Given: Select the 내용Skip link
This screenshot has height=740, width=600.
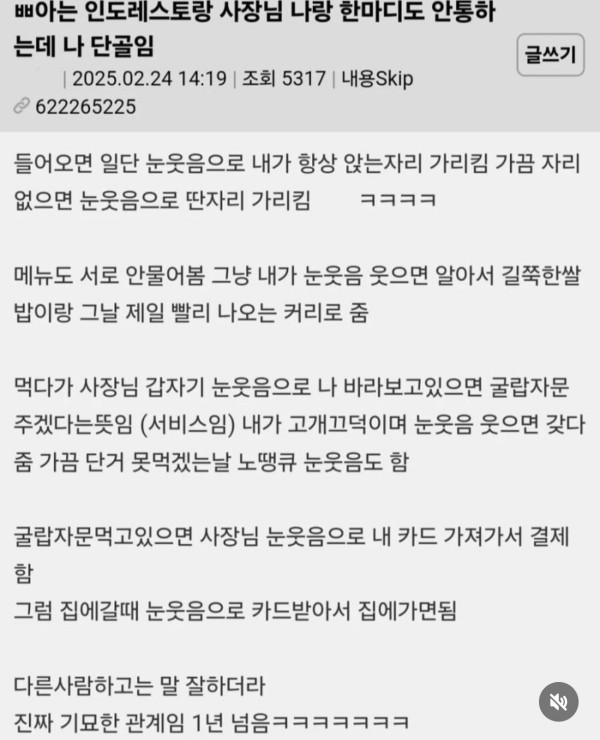Looking at the screenshot, I should pyautogui.click(x=376, y=79).
